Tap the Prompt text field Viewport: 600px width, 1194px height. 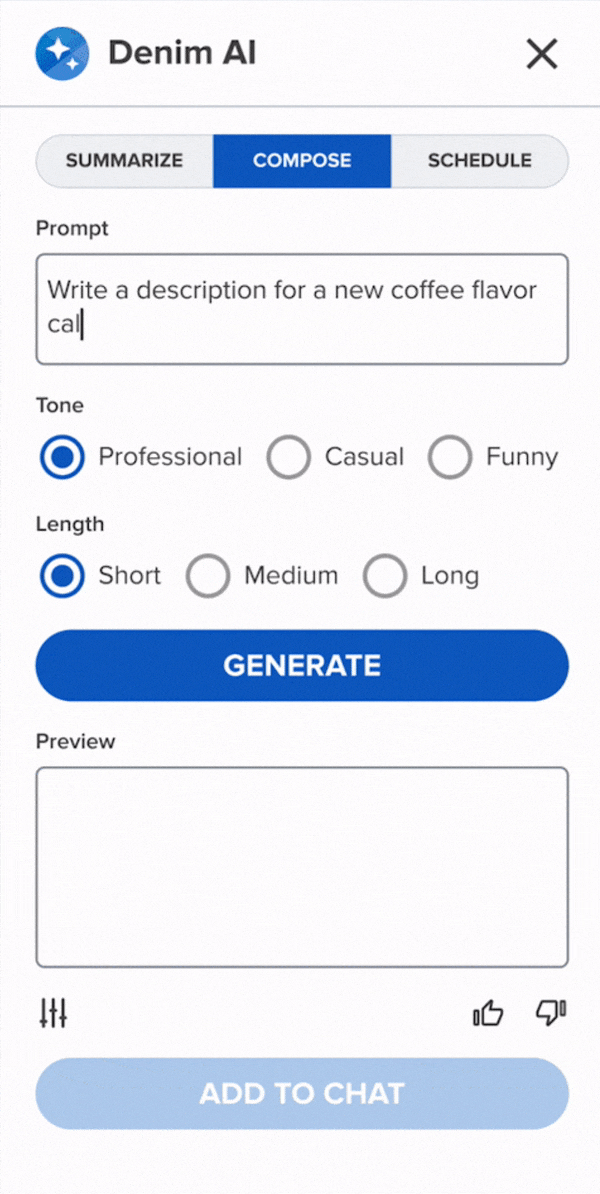point(302,309)
